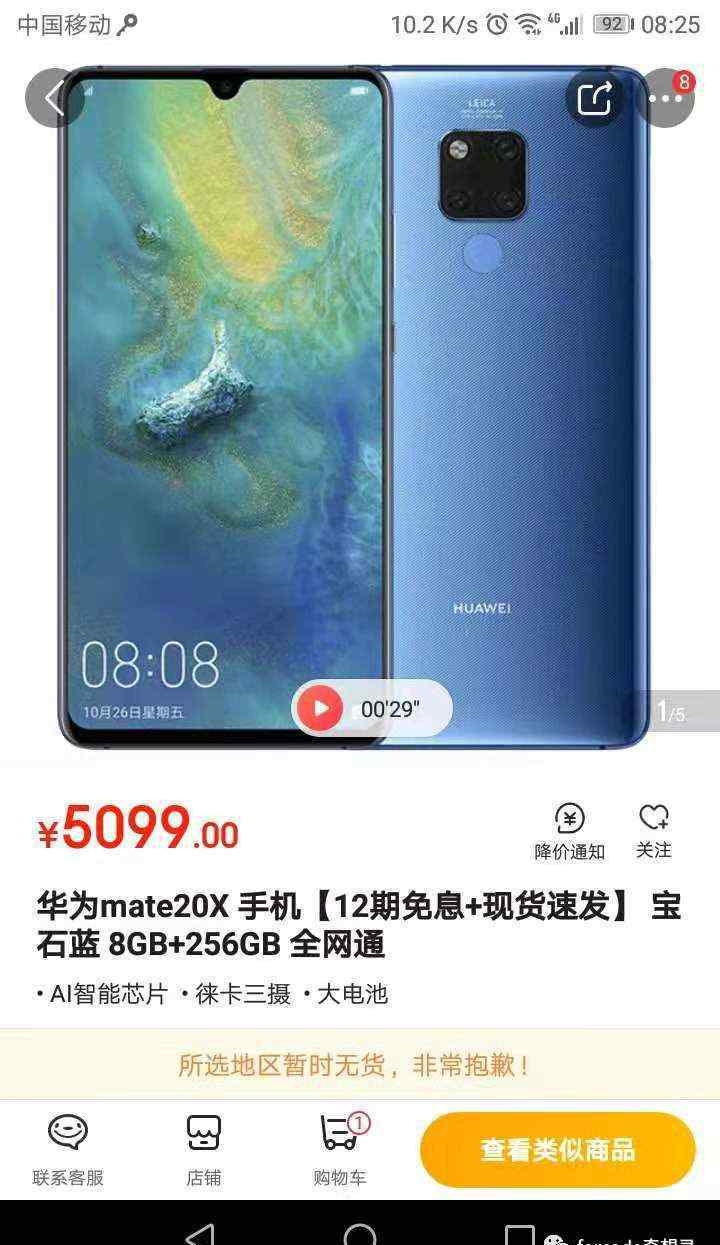Viewport: 720px width, 1245px height.
Task: Open the three-dot overflow menu
Action: click(665, 98)
